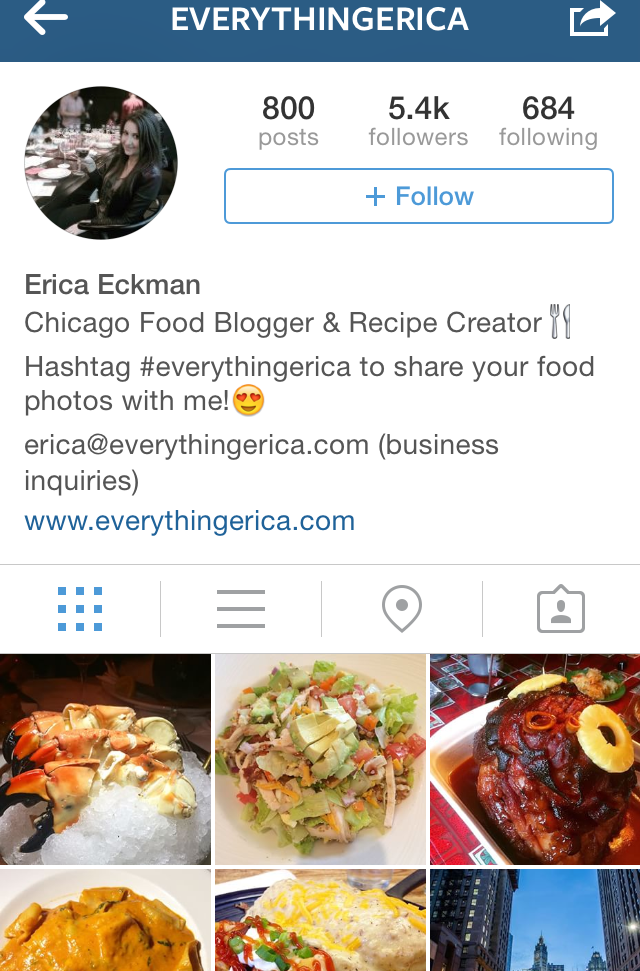Go back using the top-left arrow
The height and width of the screenshot is (971, 640).
[x=45, y=19]
